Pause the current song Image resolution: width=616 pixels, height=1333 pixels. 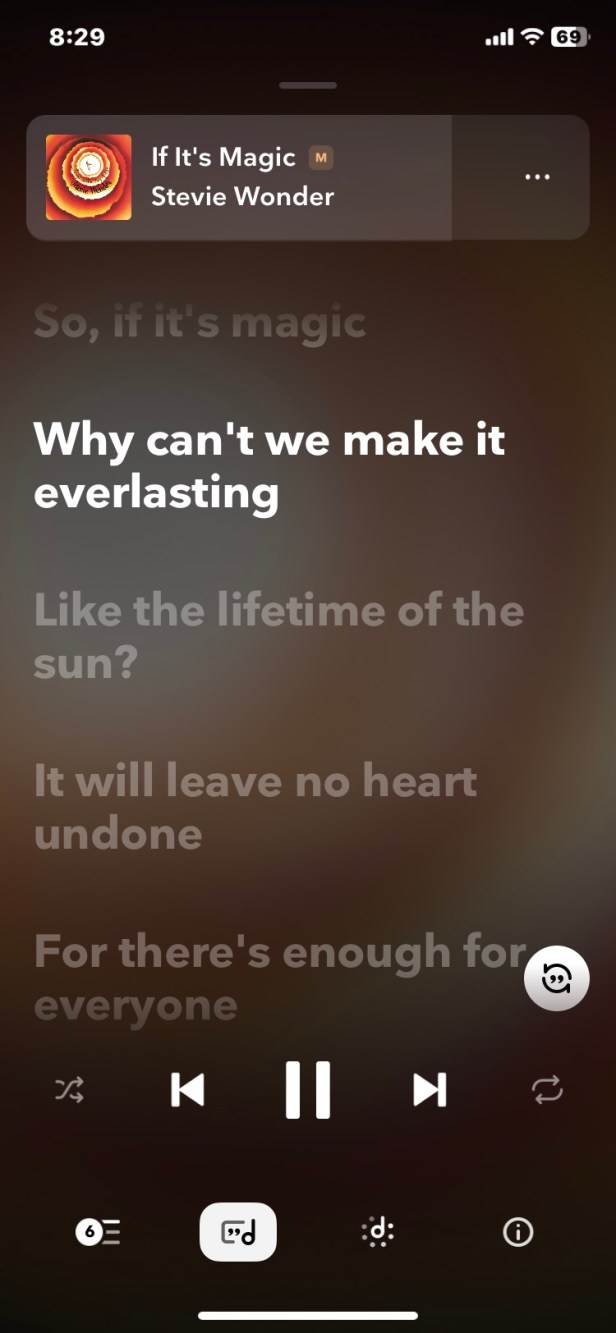pyautogui.click(x=308, y=1090)
